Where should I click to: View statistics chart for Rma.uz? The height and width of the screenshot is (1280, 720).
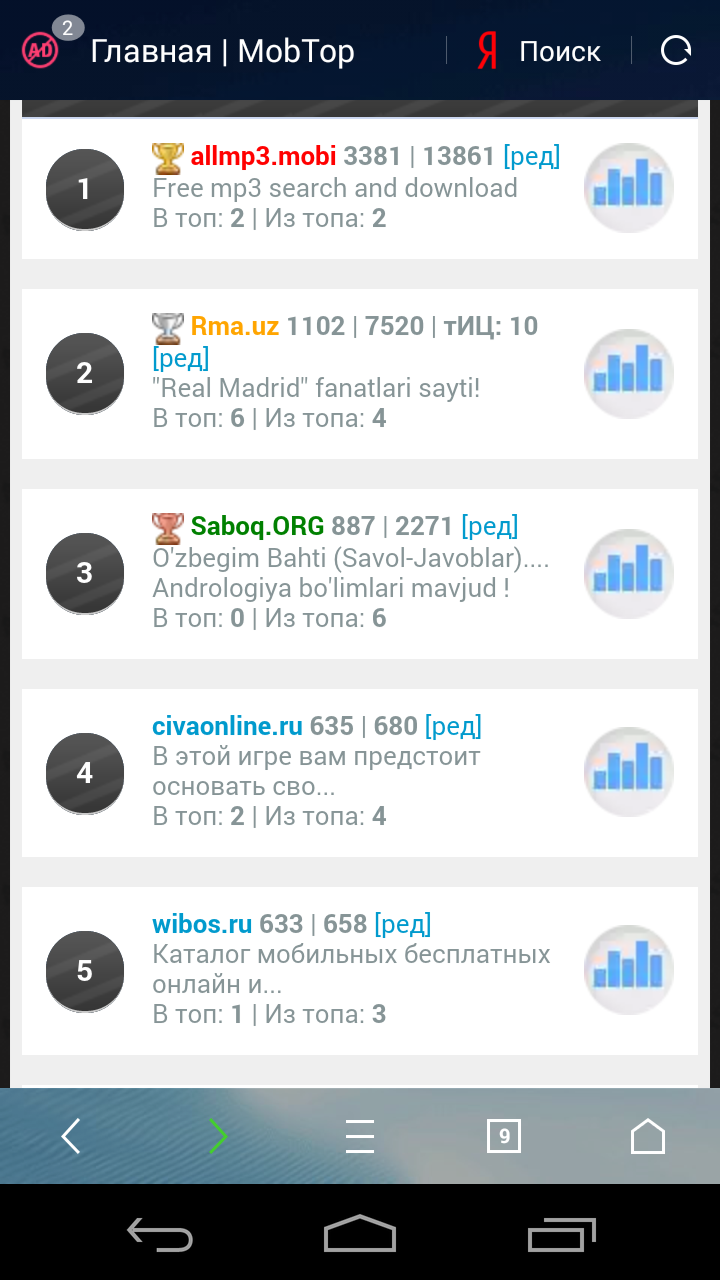(628, 374)
